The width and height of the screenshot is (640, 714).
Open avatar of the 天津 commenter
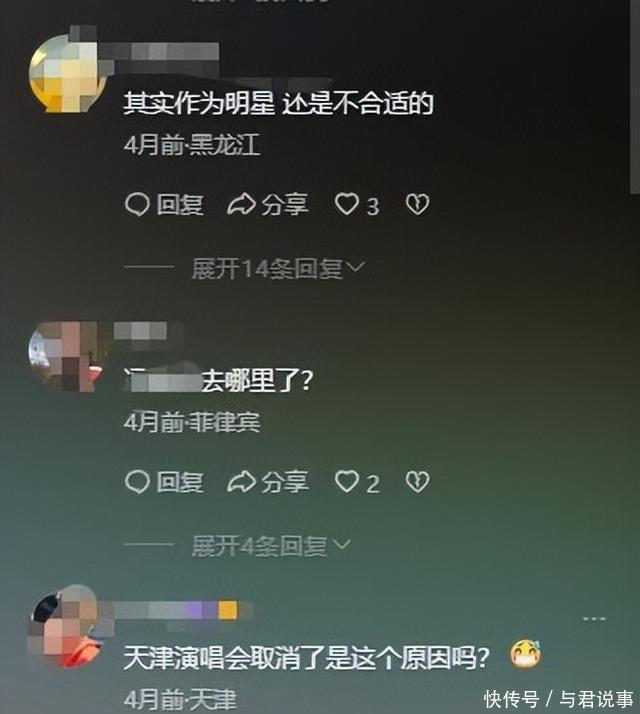(x=67, y=628)
